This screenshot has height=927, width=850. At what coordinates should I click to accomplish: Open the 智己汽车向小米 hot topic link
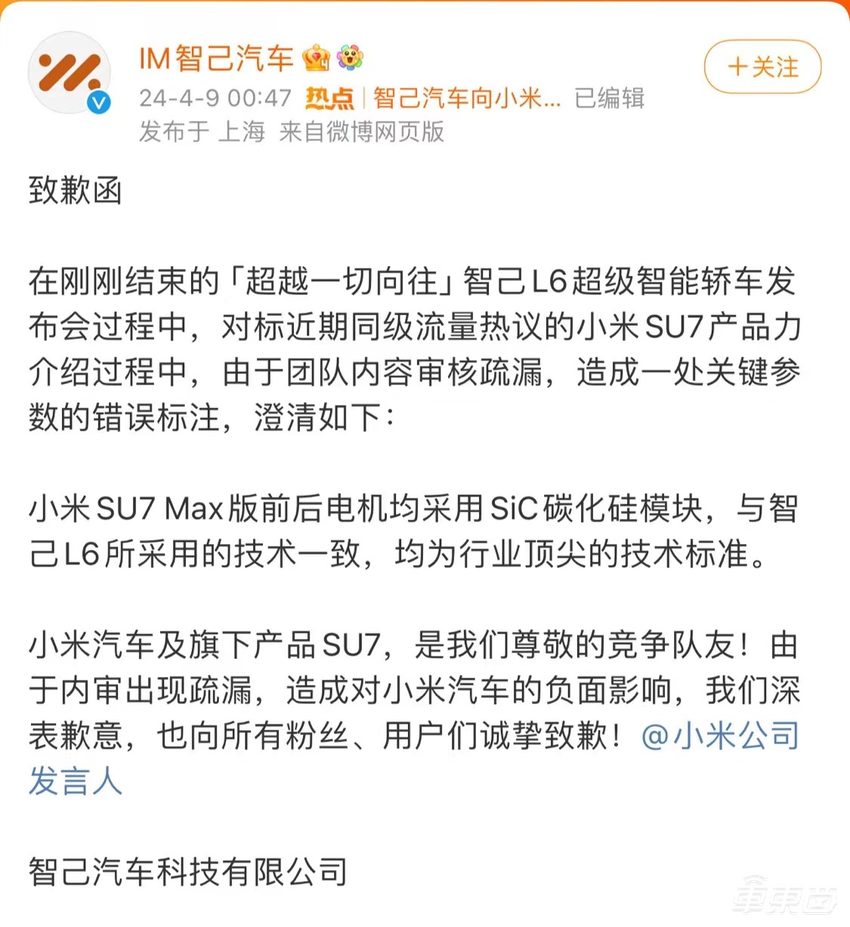(x=467, y=98)
